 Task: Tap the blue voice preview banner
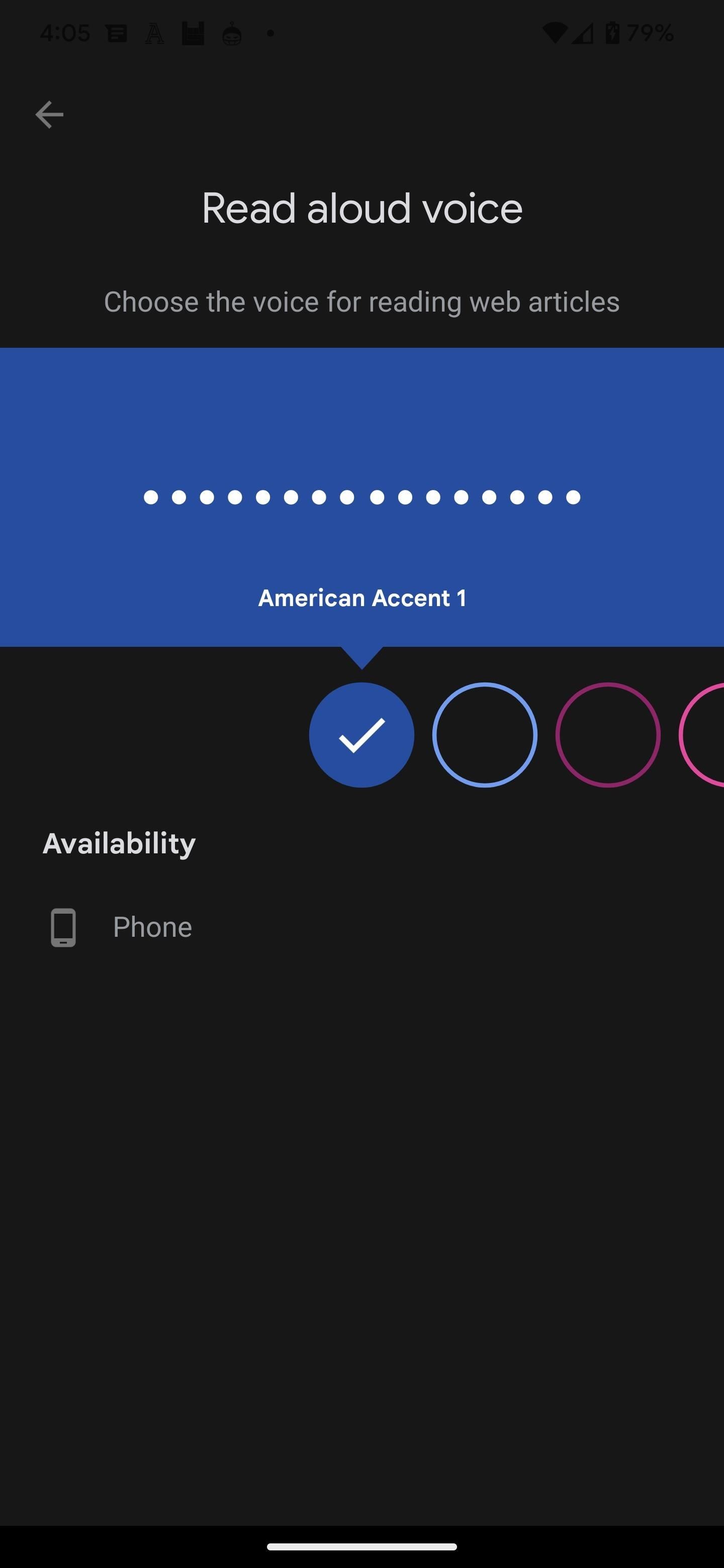coord(361,426)
